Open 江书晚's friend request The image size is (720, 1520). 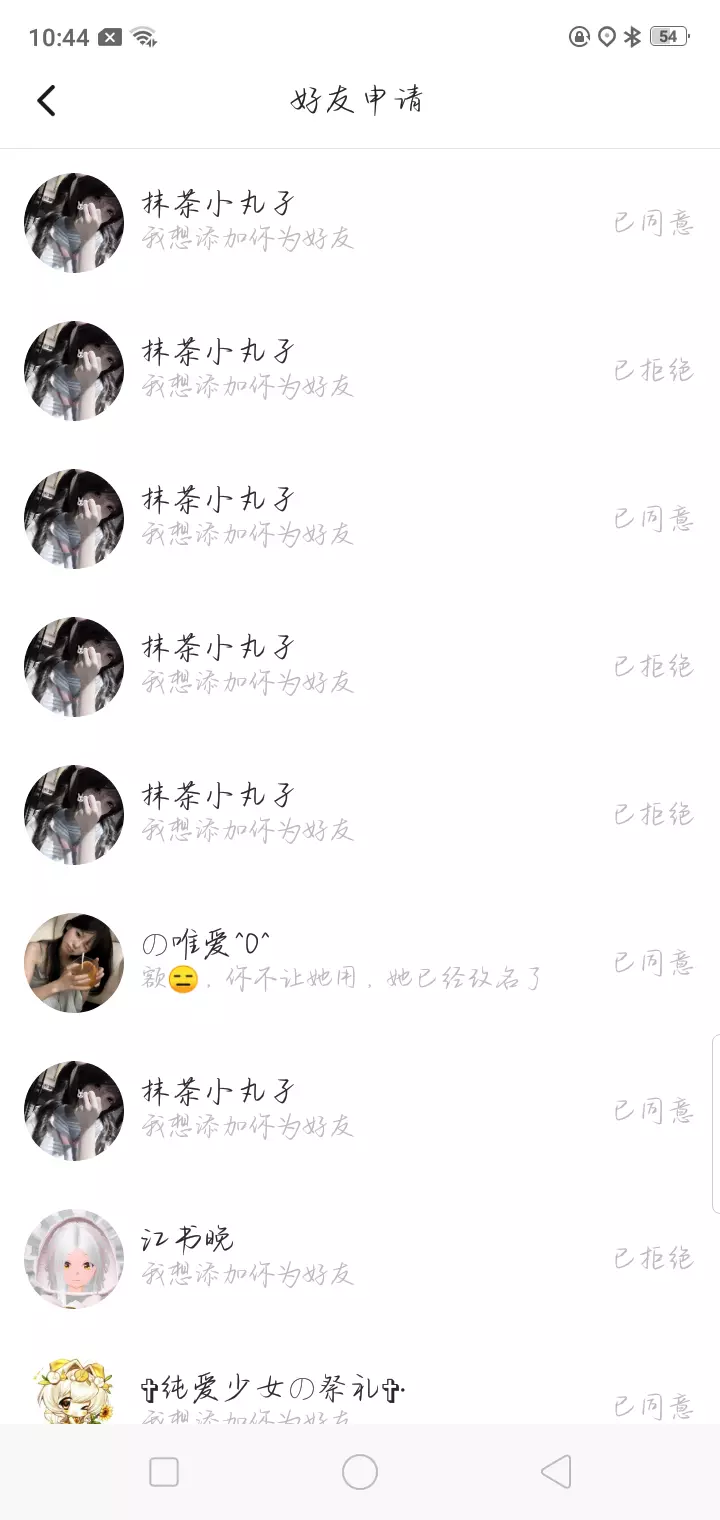[x=340, y=1257]
